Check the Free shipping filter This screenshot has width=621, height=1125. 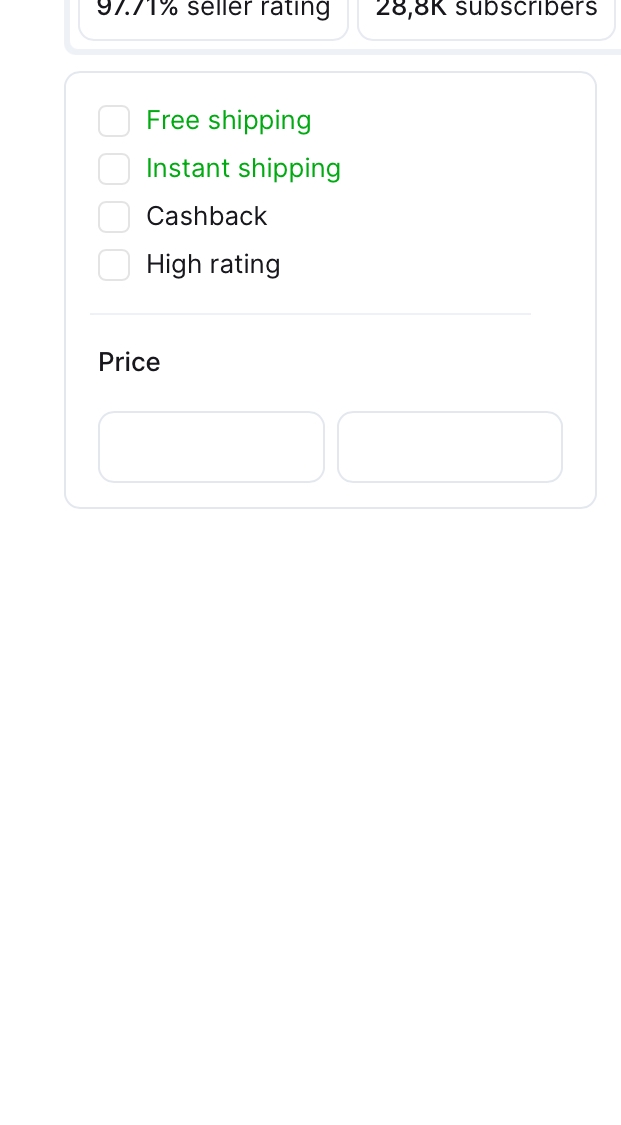pos(114,121)
